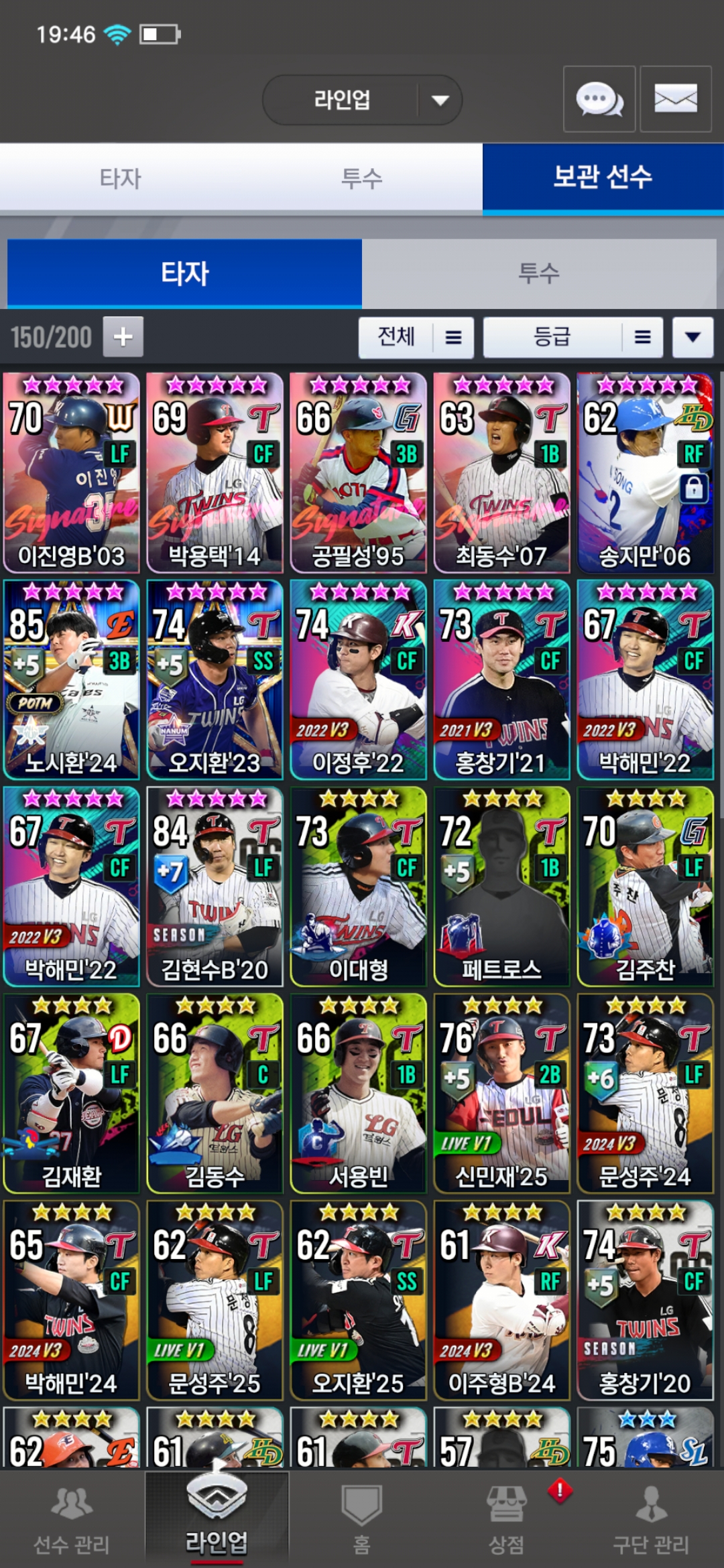
Task: Open the chat bubble icon
Action: [599, 99]
